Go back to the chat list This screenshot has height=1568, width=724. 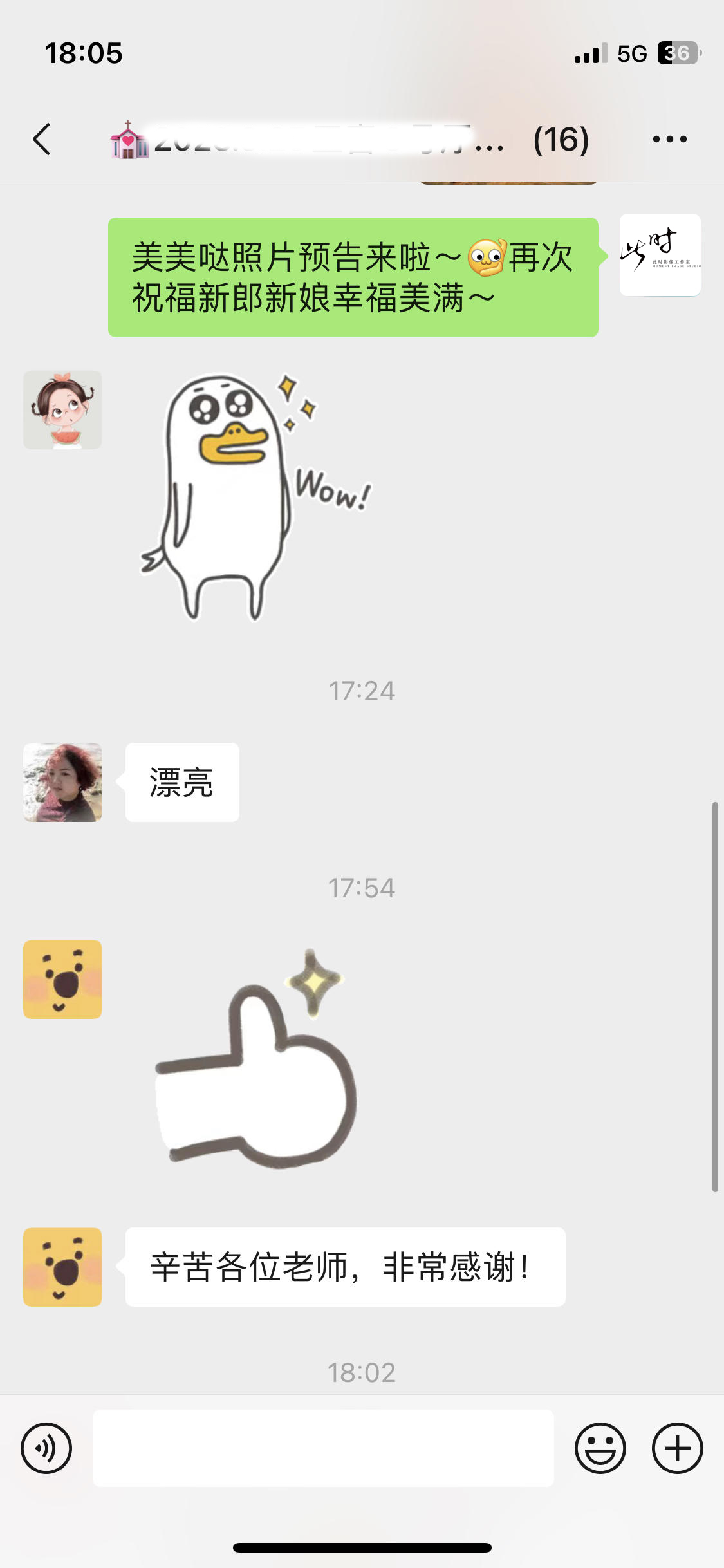pos(42,139)
